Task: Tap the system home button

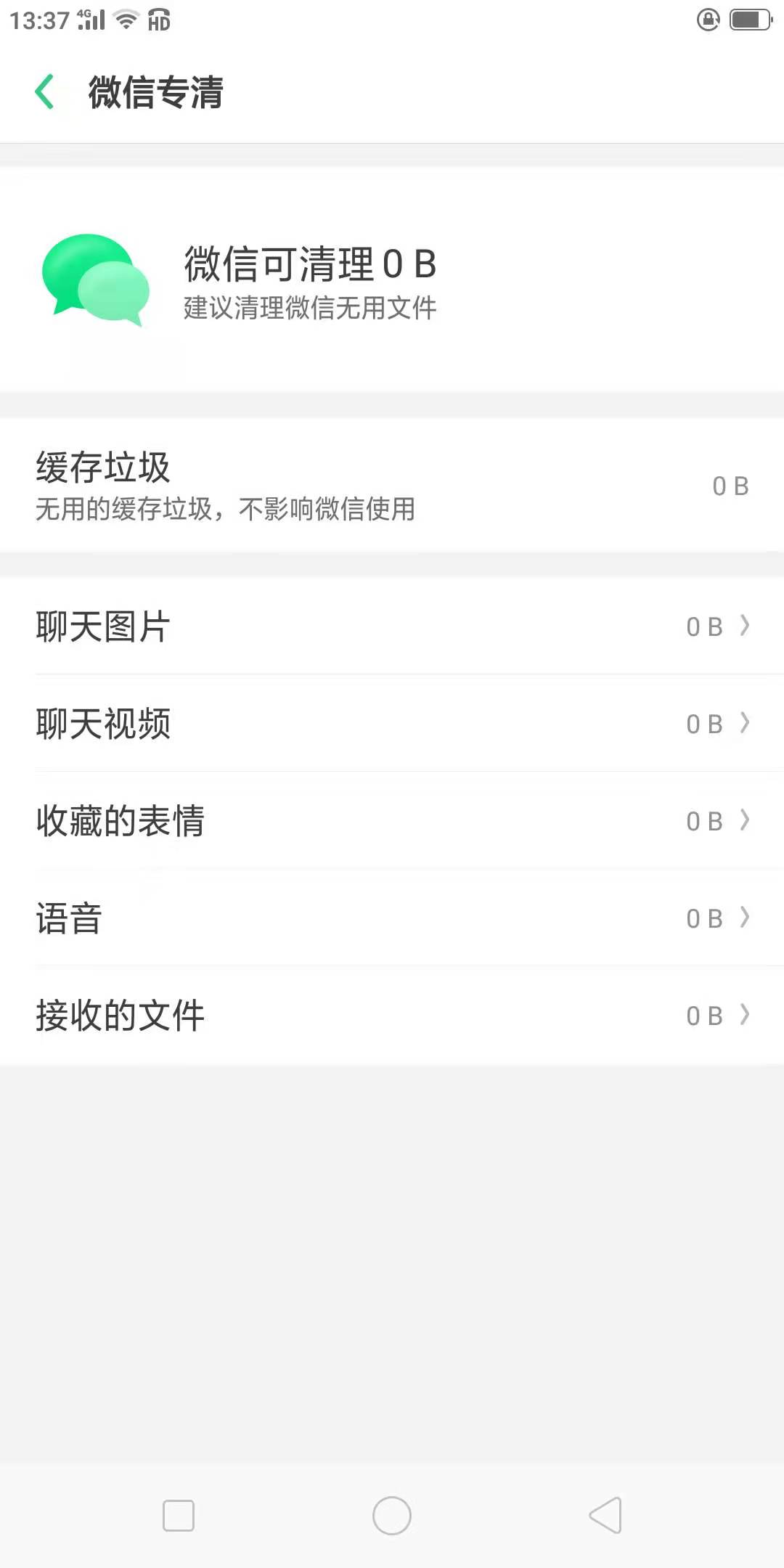Action: (x=392, y=1516)
